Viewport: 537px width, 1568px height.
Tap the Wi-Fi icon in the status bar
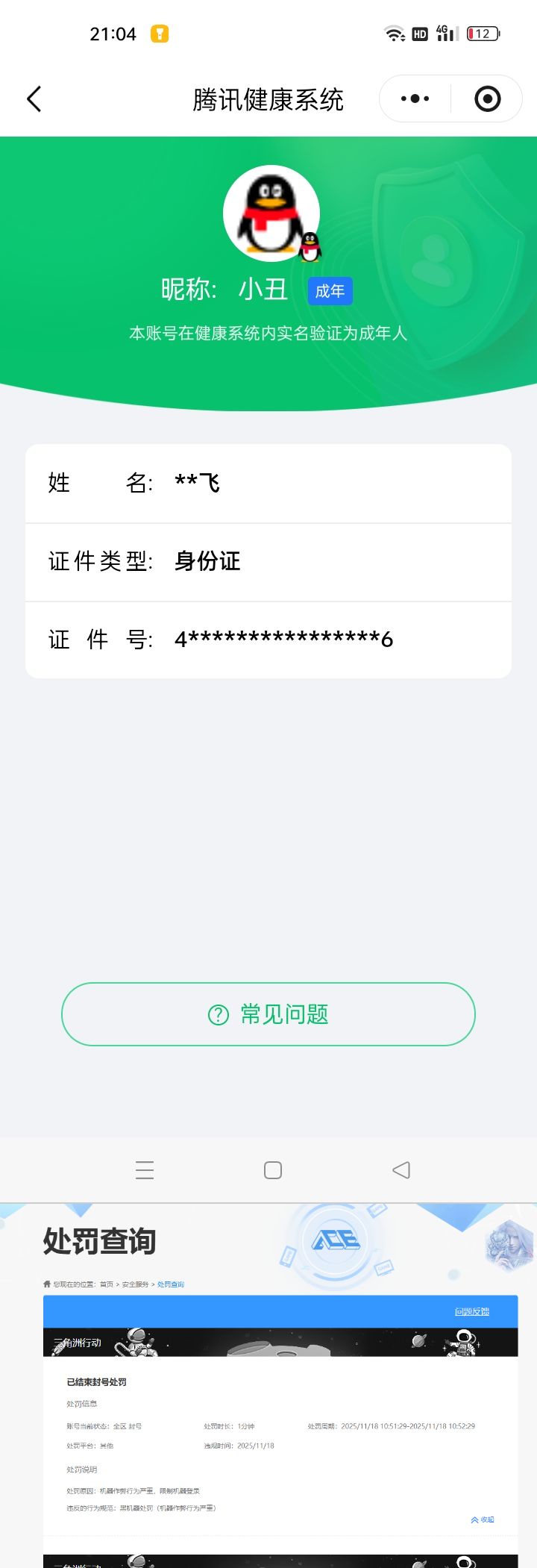pyautogui.click(x=393, y=34)
